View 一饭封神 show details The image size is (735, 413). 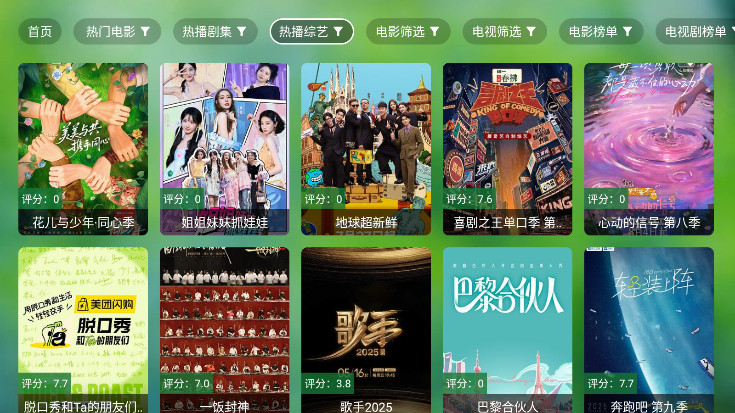[x=225, y=330]
